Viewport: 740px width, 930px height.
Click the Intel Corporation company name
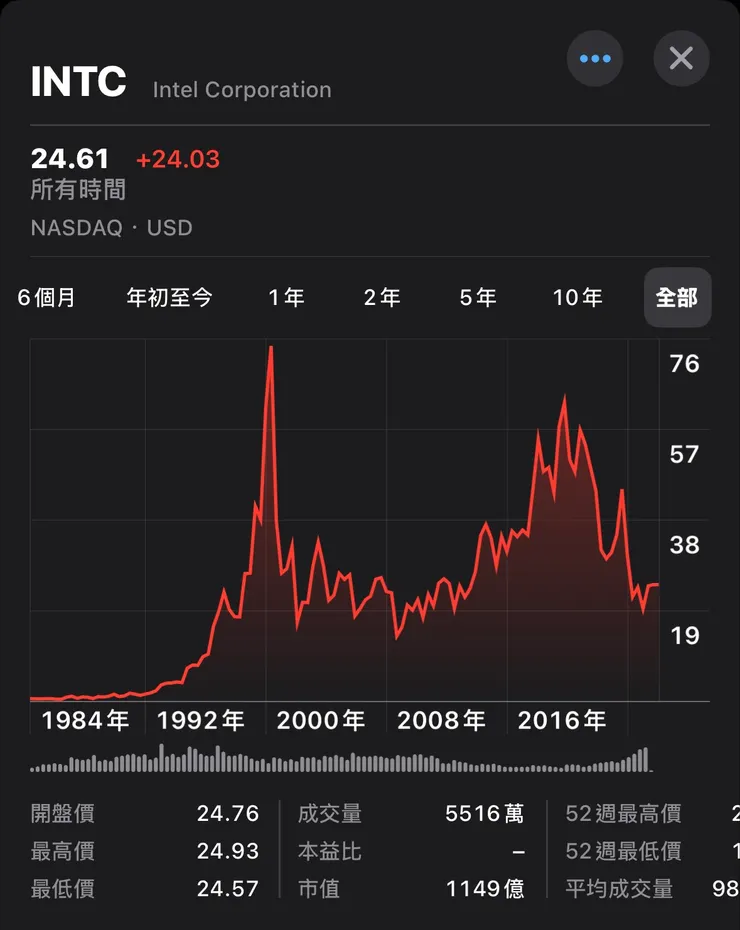pos(242,90)
